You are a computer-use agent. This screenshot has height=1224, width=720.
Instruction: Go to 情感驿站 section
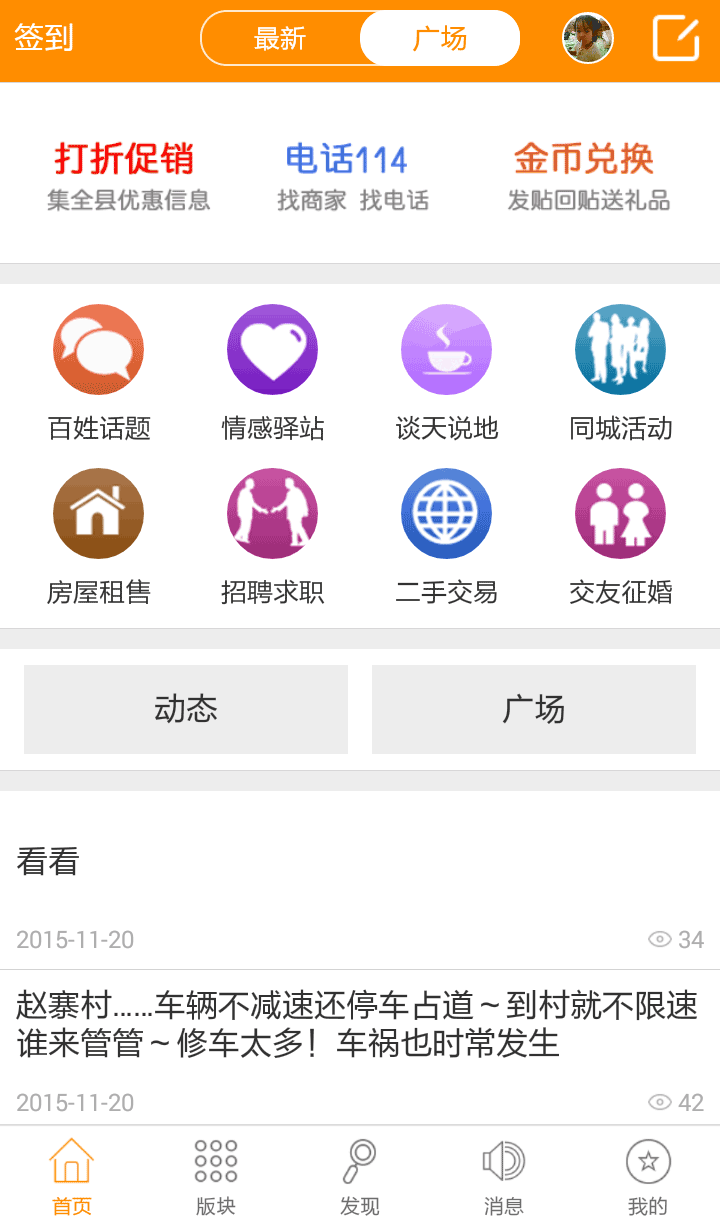(x=273, y=370)
